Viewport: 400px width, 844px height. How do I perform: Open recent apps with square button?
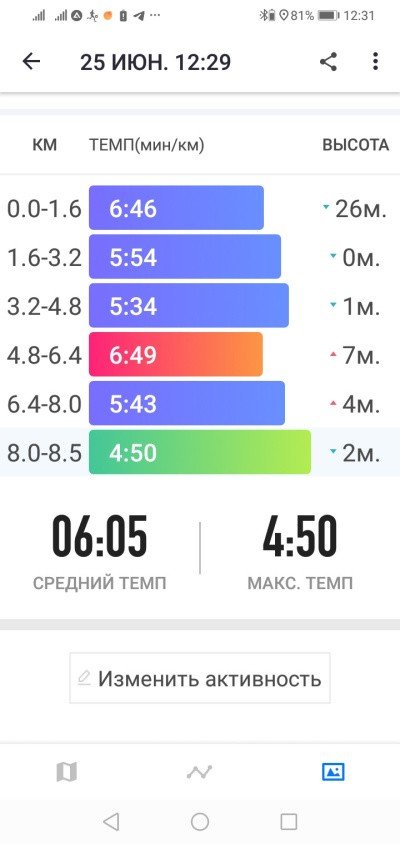coord(289,821)
